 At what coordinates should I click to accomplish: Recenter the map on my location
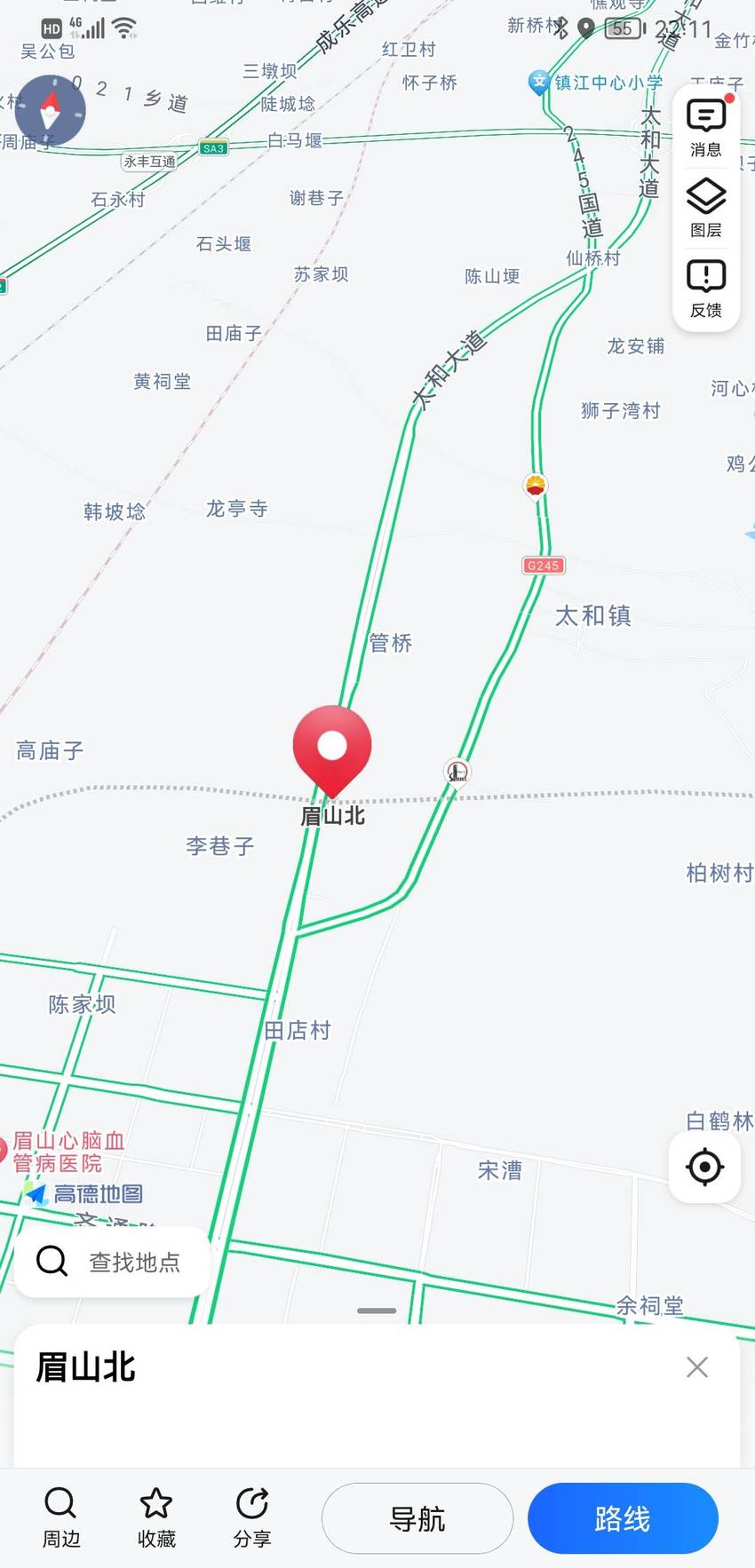click(x=705, y=1167)
